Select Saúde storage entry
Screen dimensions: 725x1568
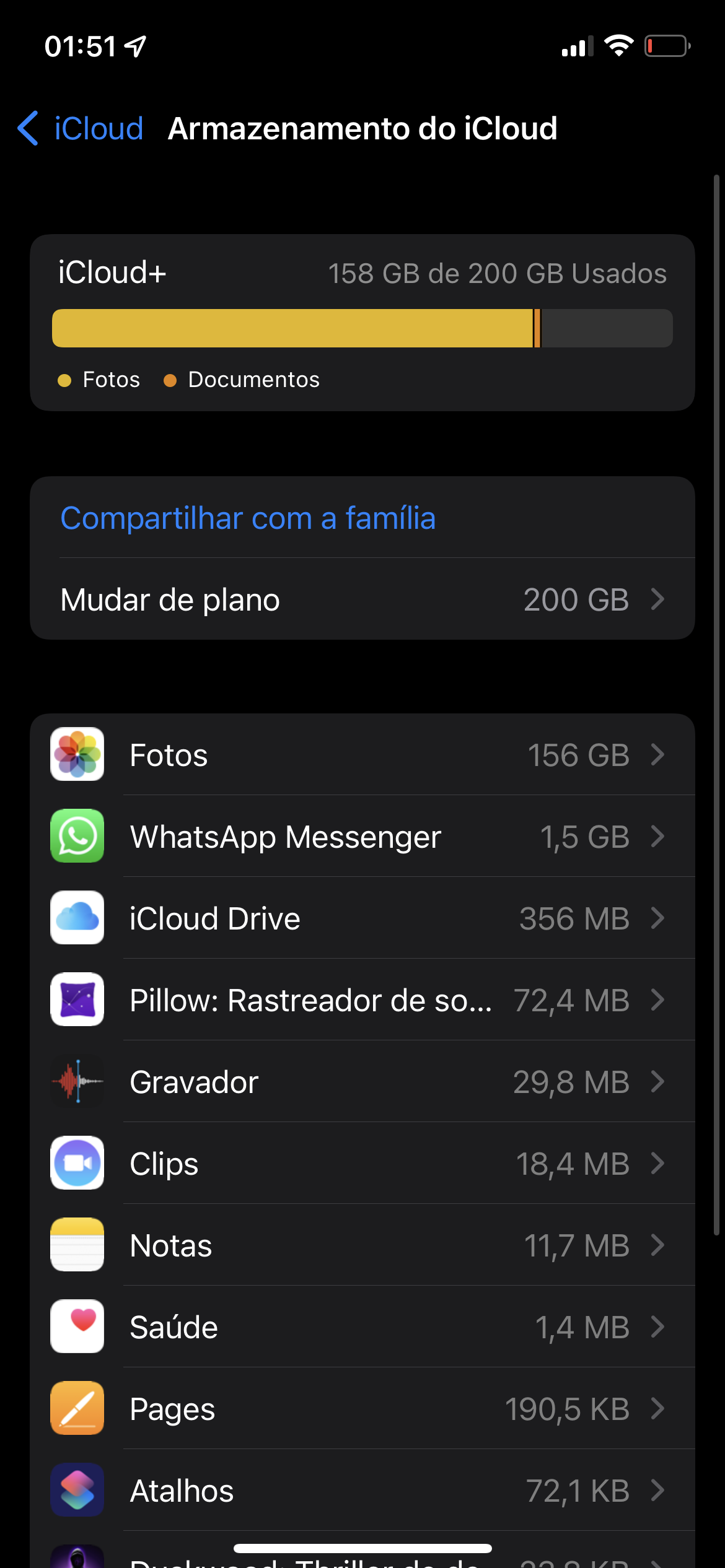point(362,1327)
